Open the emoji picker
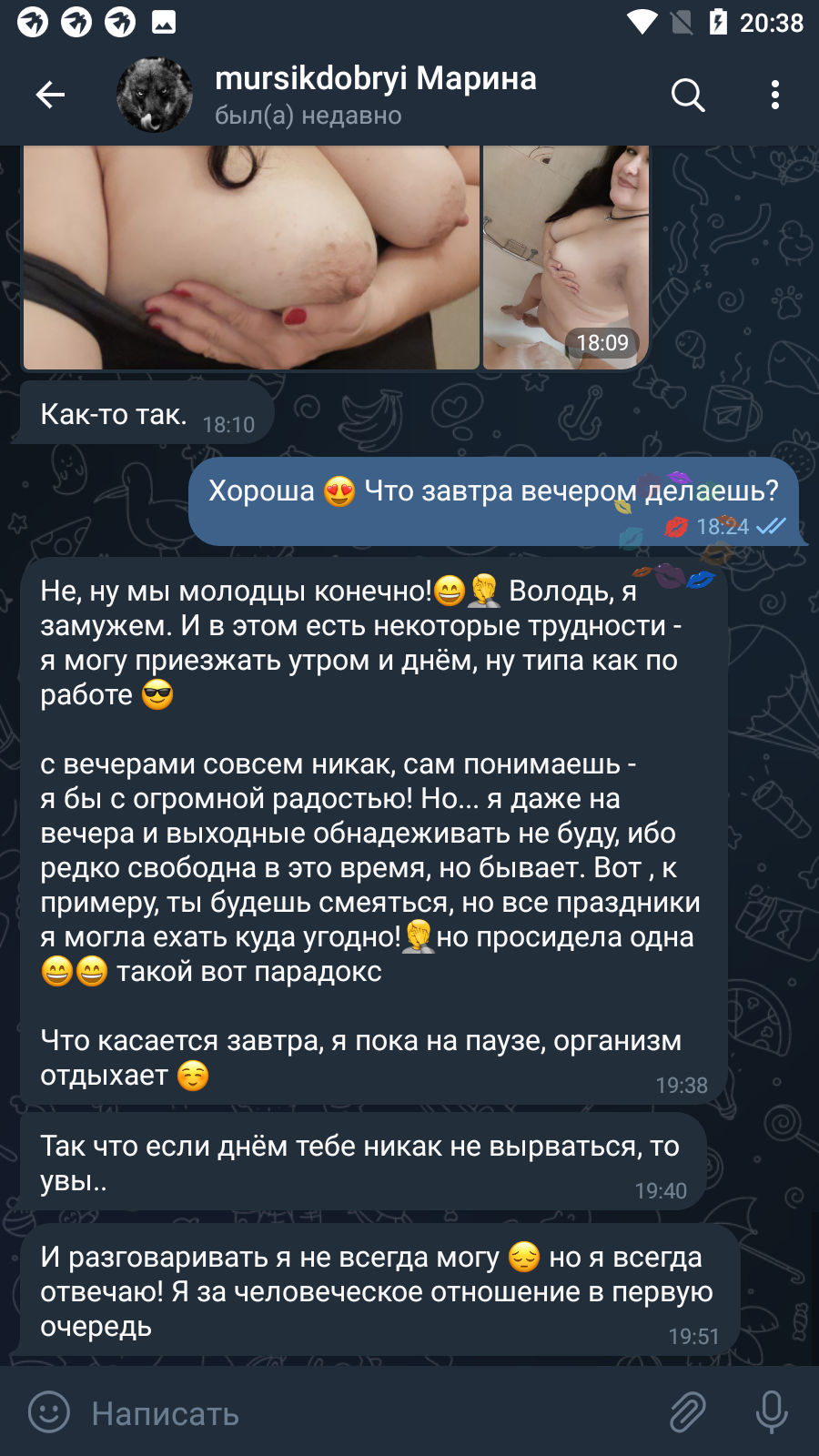Screen dimensions: 819x1456 tap(49, 1412)
